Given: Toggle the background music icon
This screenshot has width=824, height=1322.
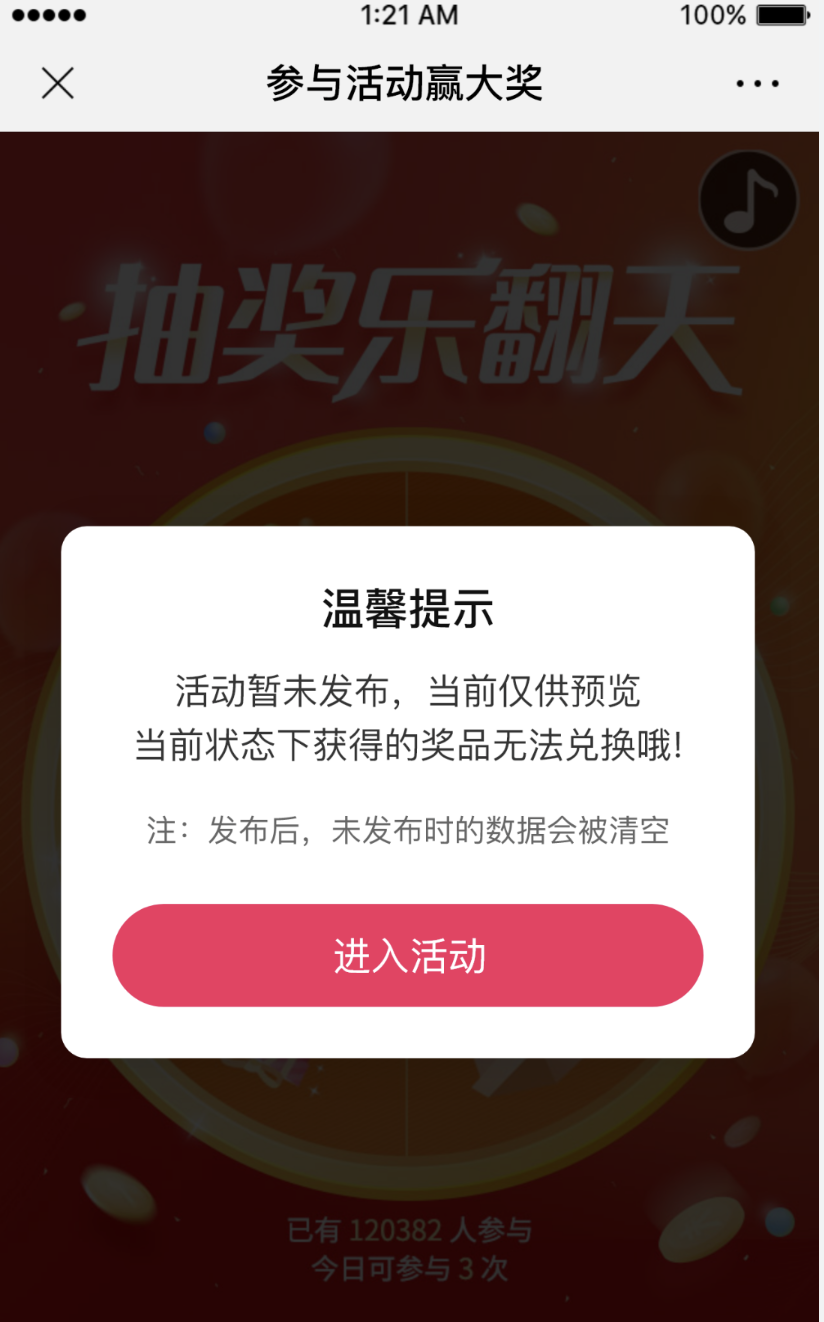Looking at the screenshot, I should (x=748, y=200).
